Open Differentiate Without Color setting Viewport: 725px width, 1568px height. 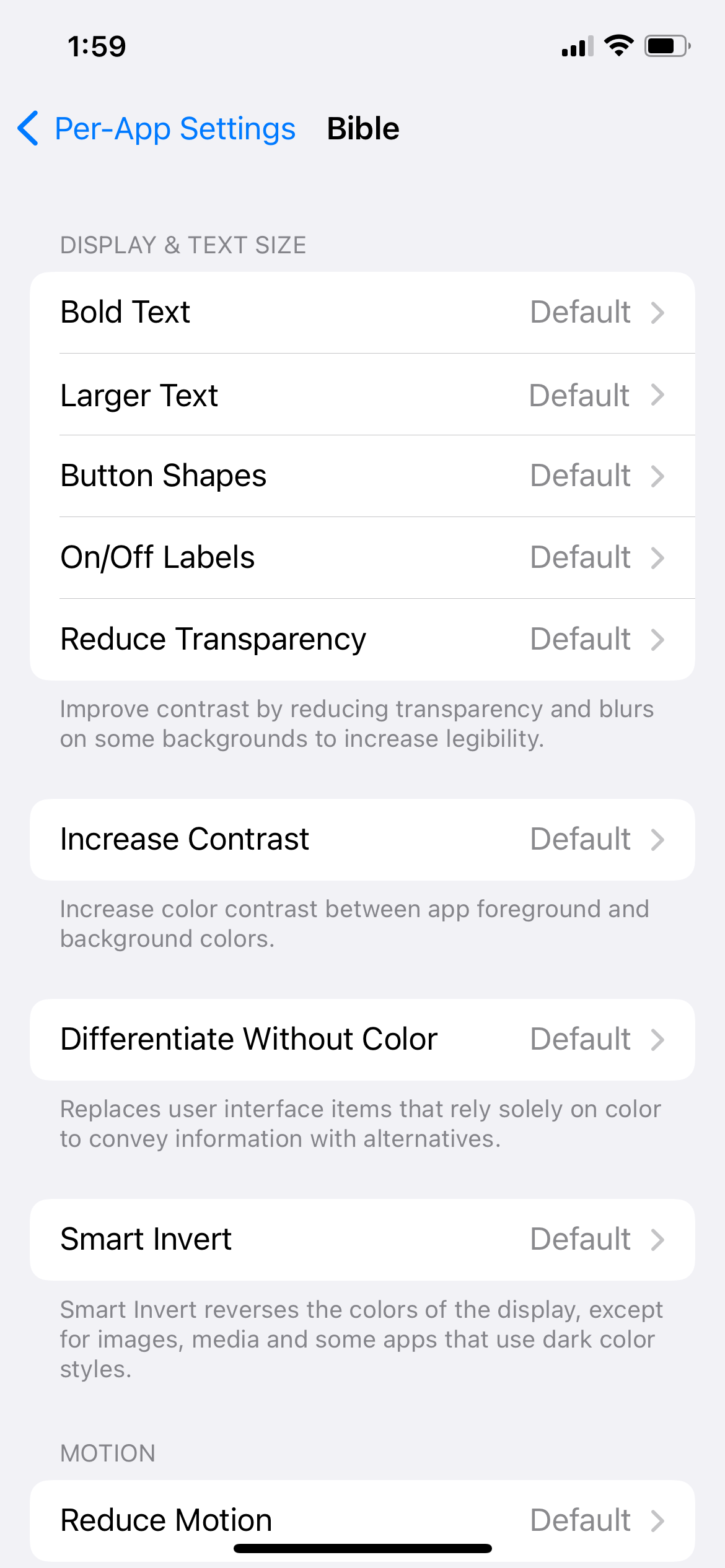(362, 1039)
